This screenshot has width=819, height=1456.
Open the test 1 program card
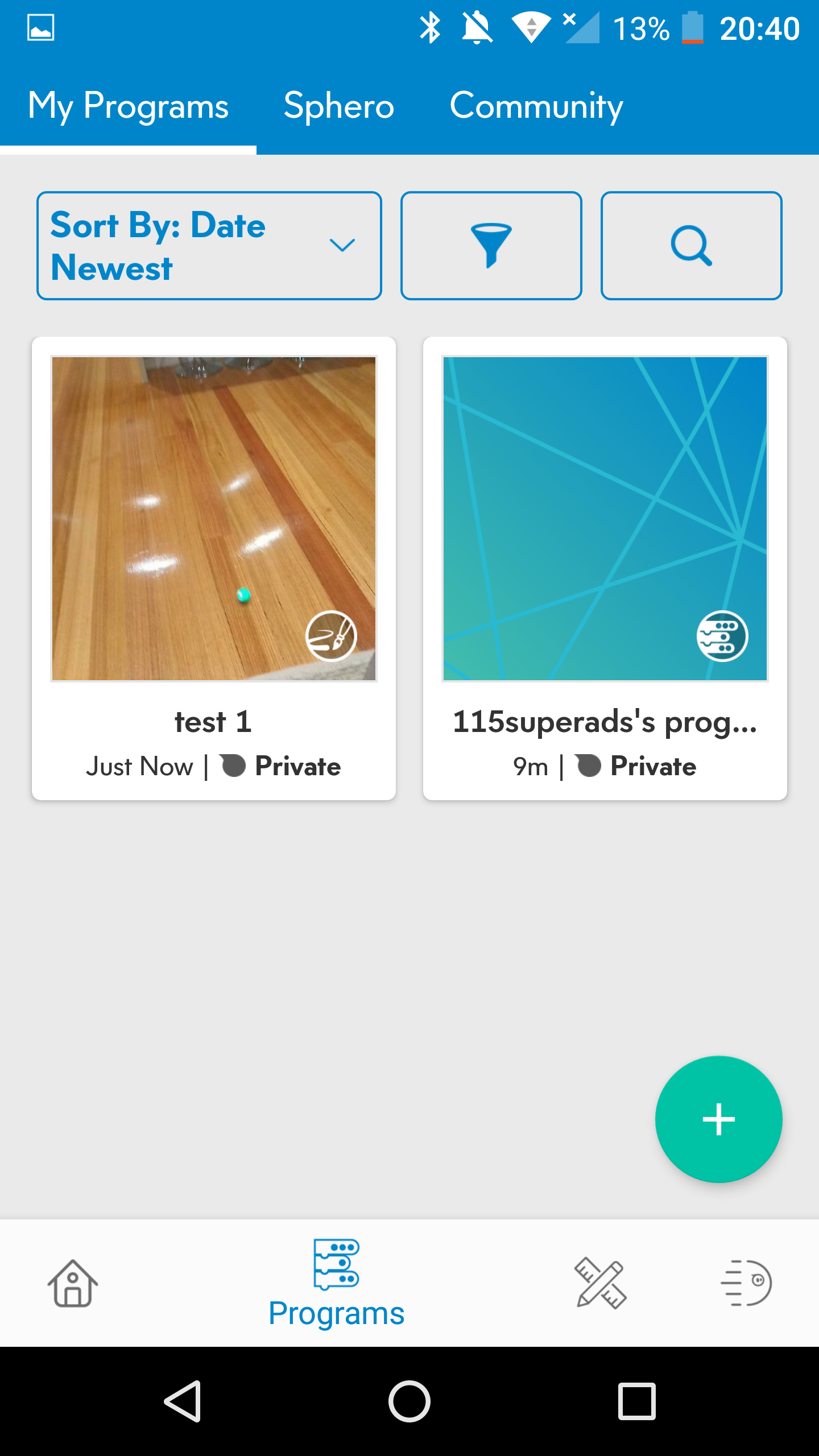click(214, 569)
